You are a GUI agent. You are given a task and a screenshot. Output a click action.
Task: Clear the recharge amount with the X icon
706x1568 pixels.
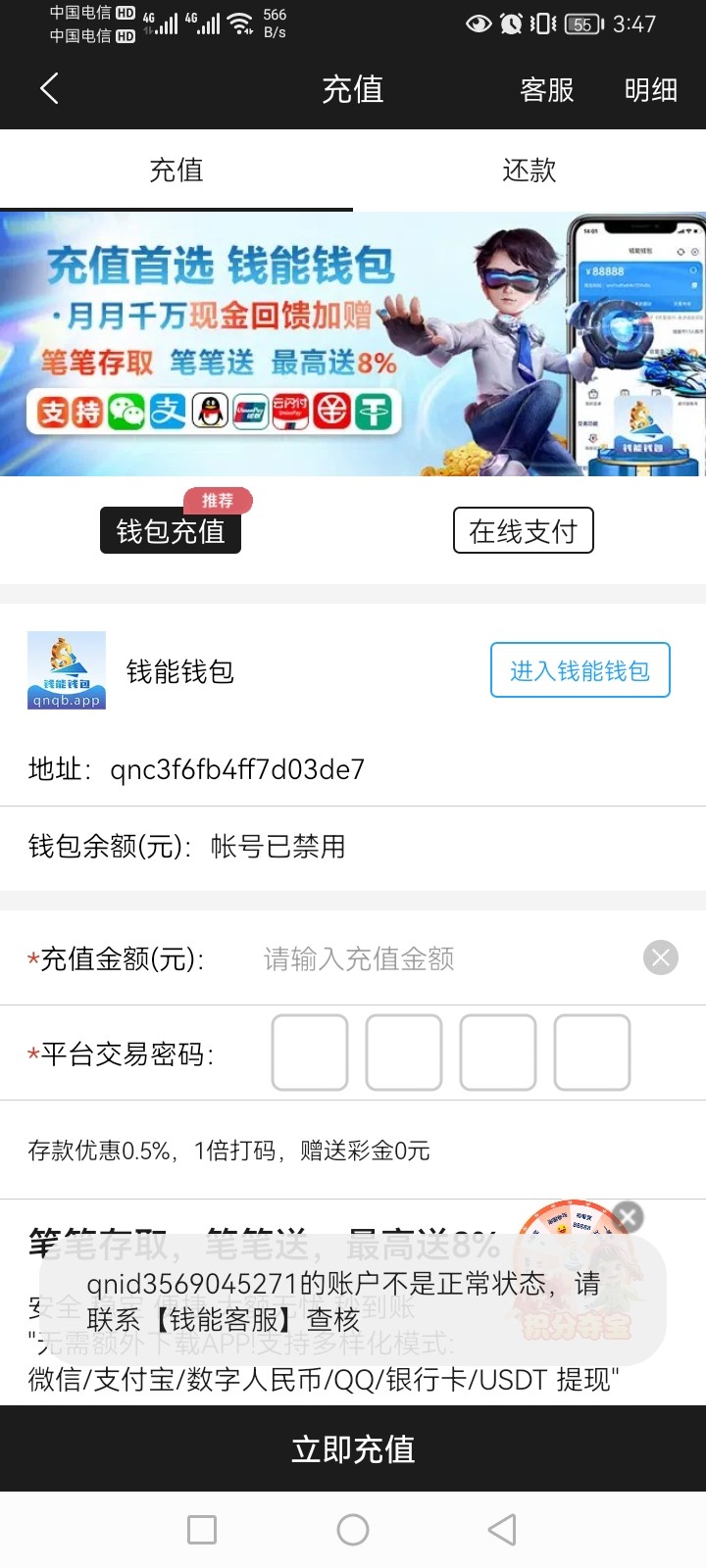coord(660,957)
